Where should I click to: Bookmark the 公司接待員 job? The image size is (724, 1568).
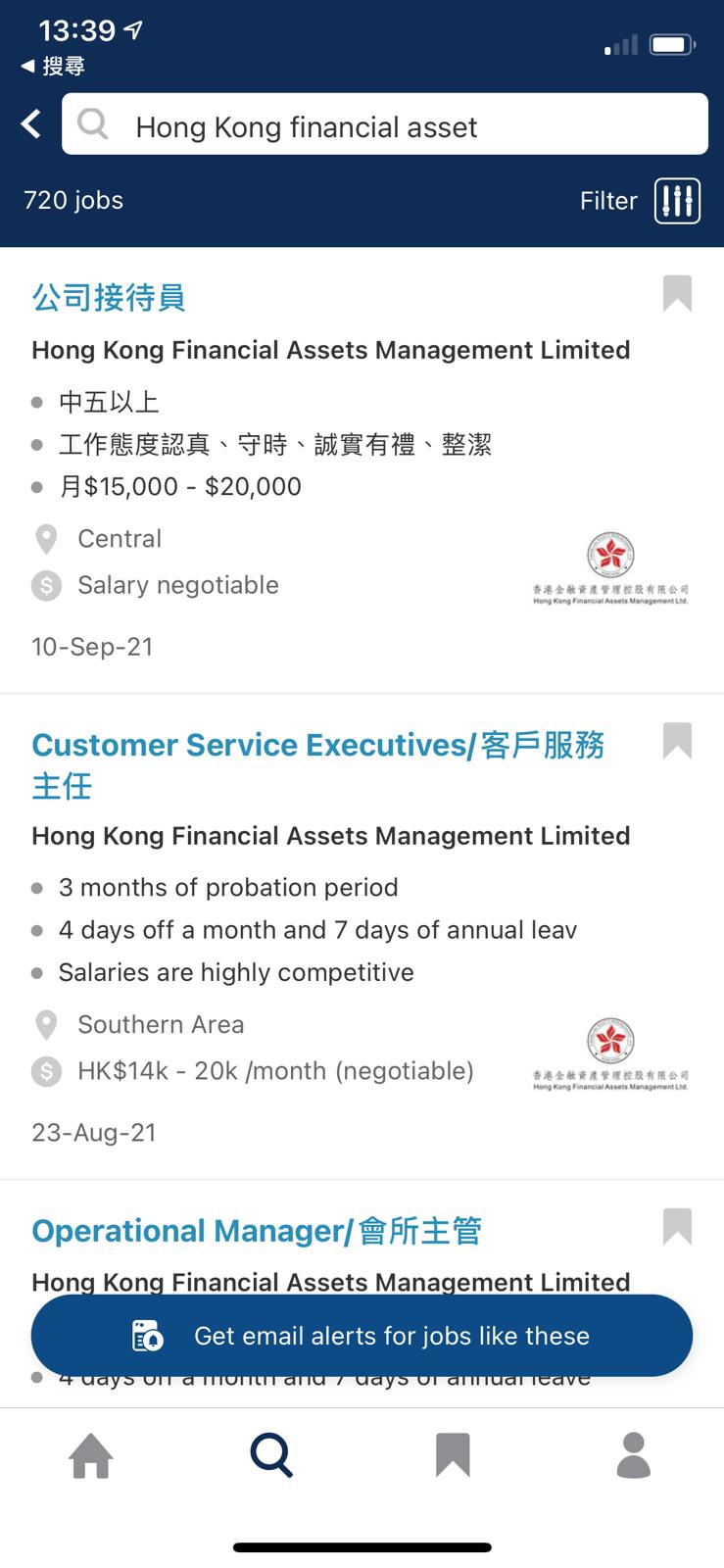[677, 293]
